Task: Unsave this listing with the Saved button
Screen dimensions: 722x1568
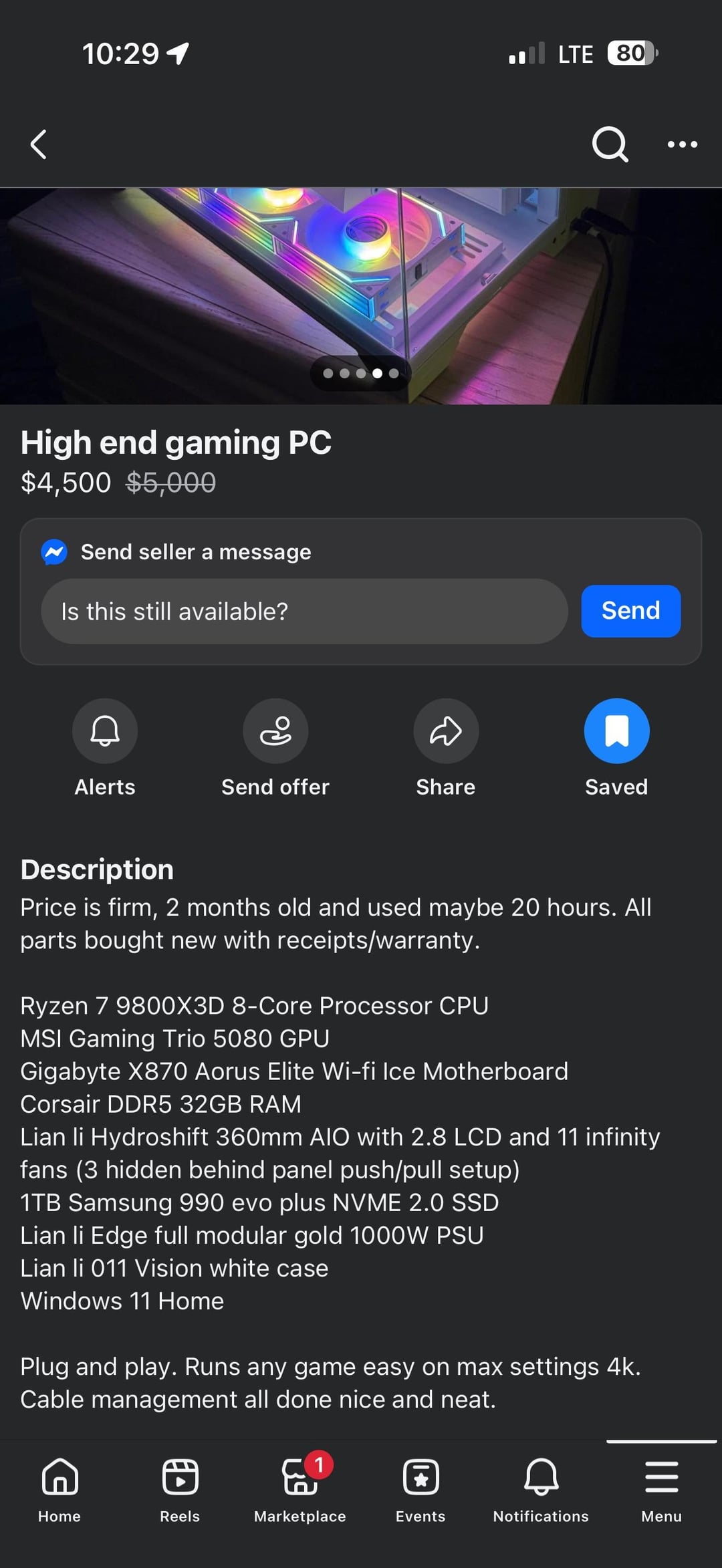Action: [x=616, y=731]
